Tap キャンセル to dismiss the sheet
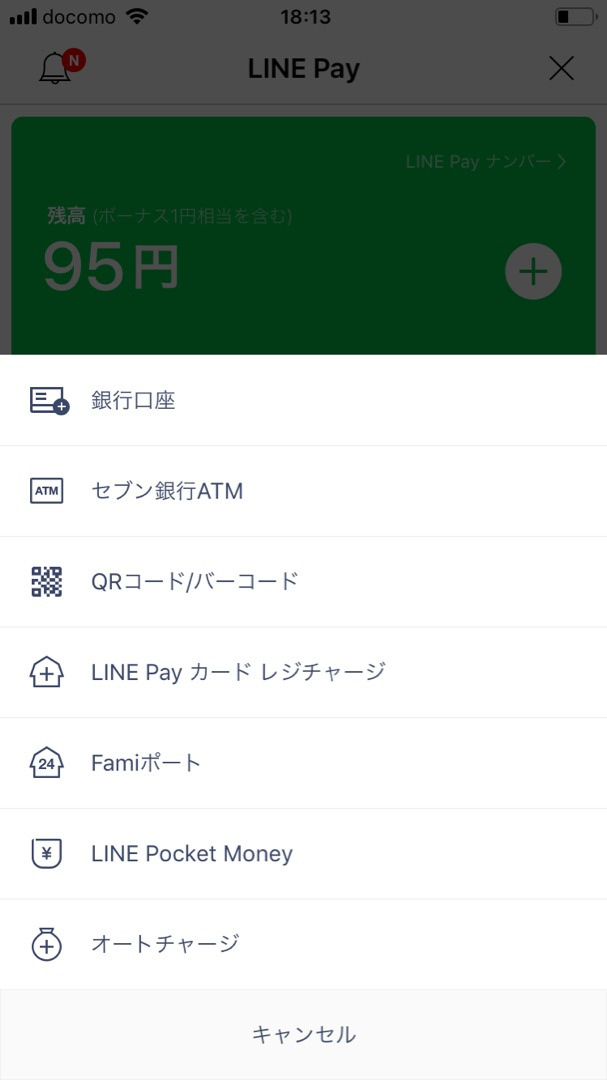 303,1035
